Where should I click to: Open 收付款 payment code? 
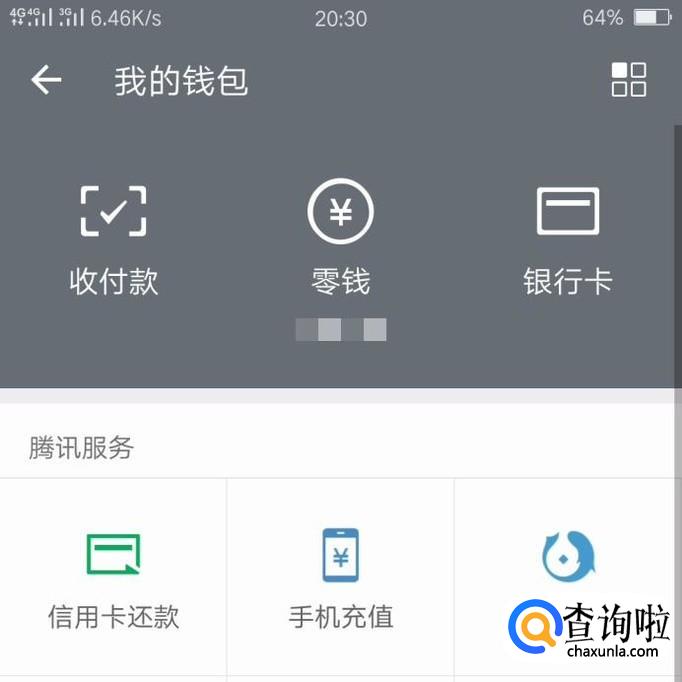pyautogui.click(x=113, y=239)
